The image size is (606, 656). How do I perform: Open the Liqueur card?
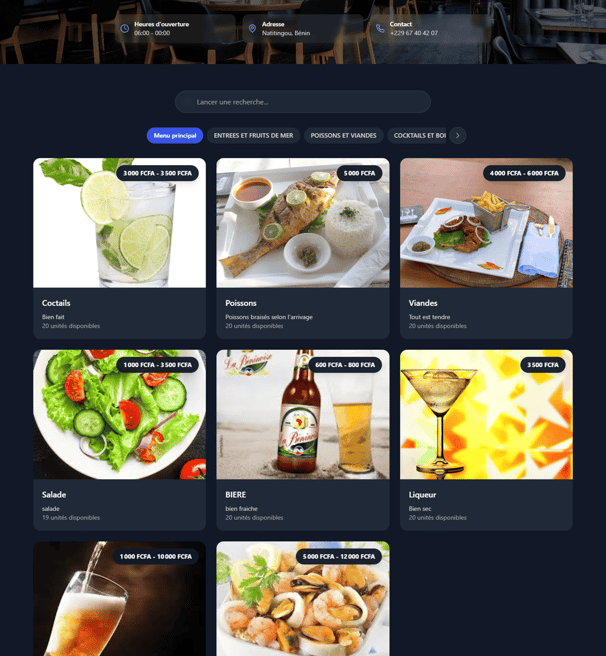click(x=486, y=440)
